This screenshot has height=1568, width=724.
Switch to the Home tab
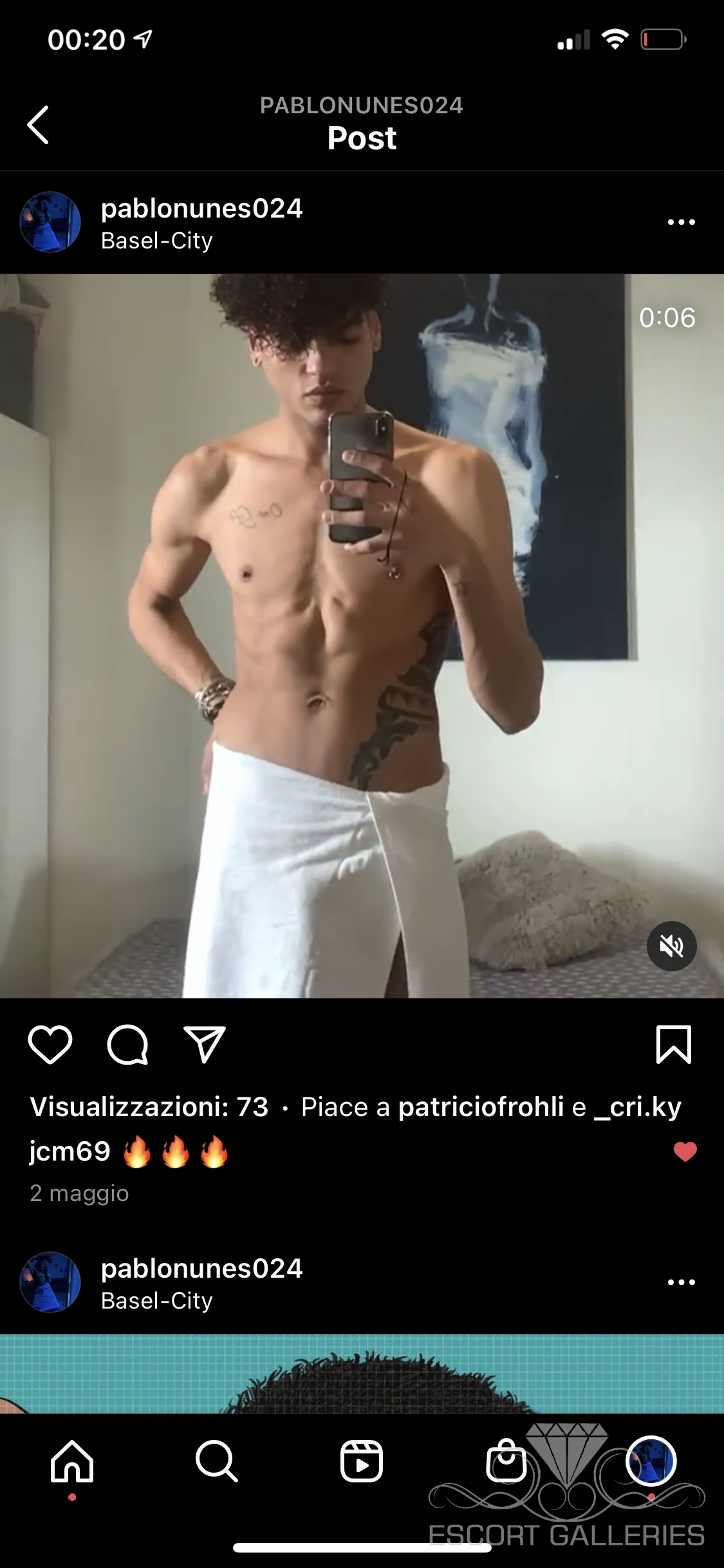pos(72,1461)
